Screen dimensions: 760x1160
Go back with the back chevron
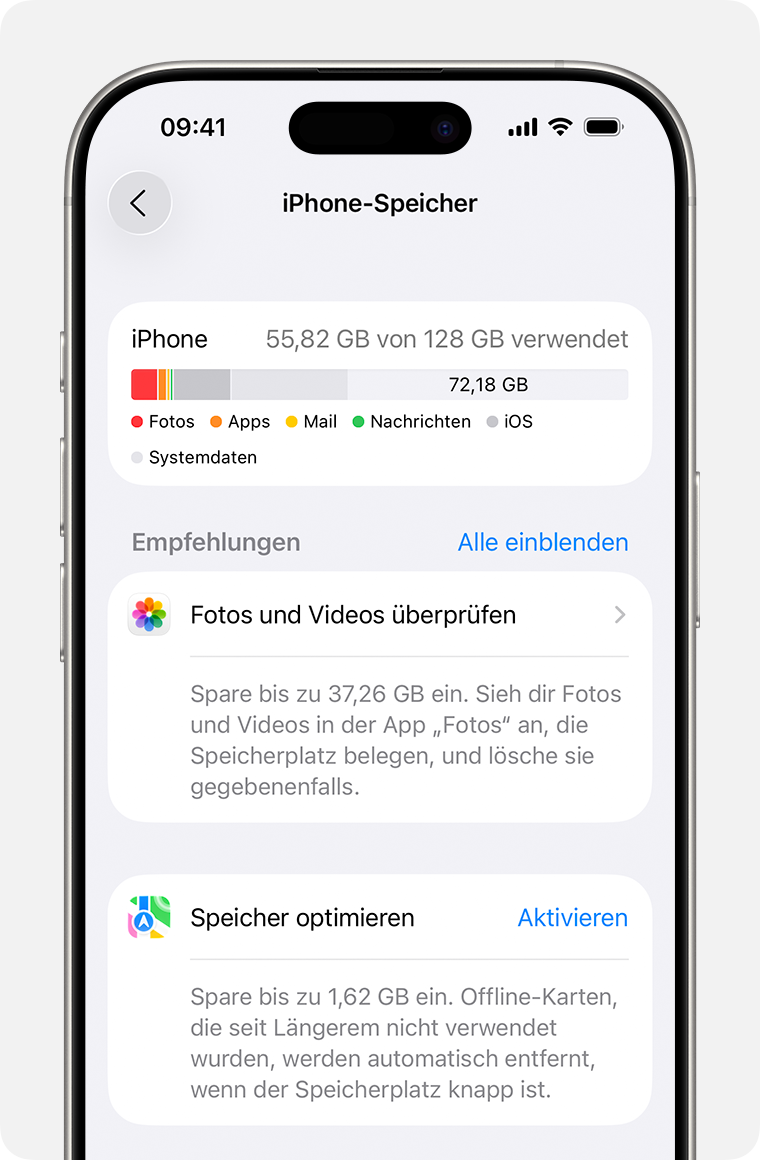[x=139, y=203]
